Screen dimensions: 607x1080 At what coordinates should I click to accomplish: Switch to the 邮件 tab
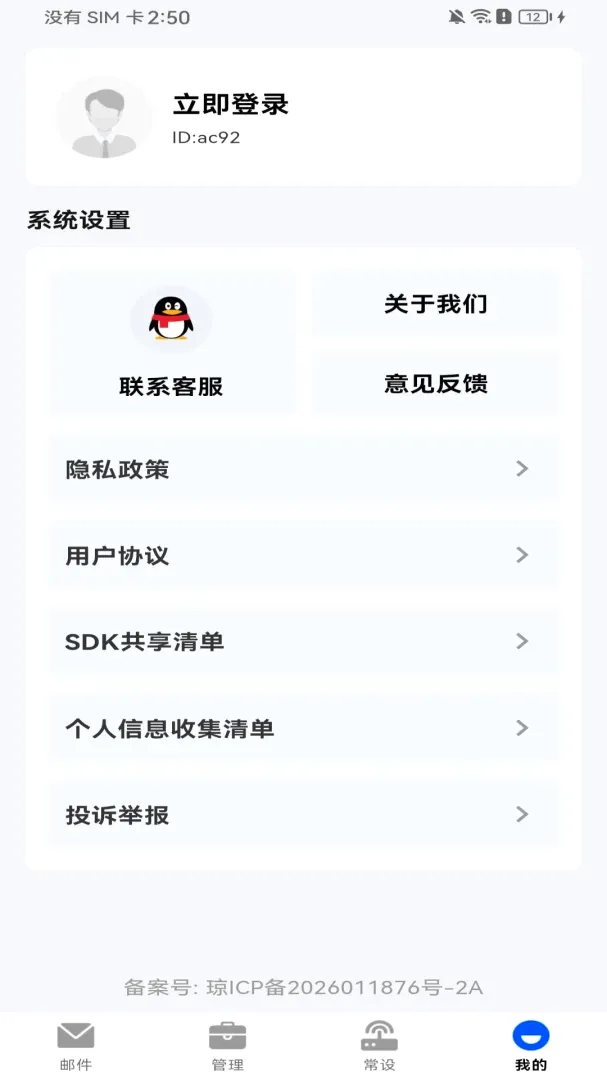pos(76,1046)
